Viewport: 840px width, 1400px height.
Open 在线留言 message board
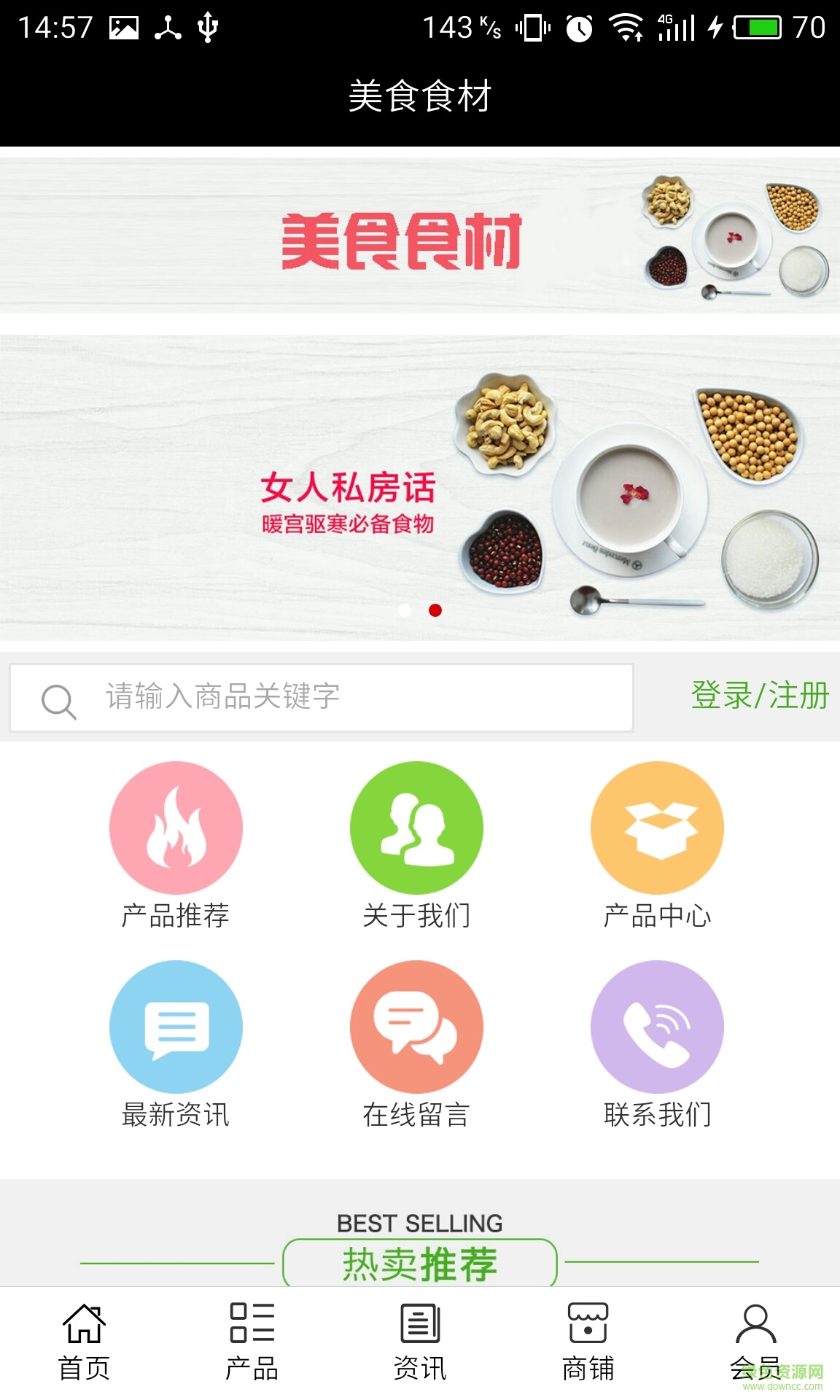tap(416, 1027)
